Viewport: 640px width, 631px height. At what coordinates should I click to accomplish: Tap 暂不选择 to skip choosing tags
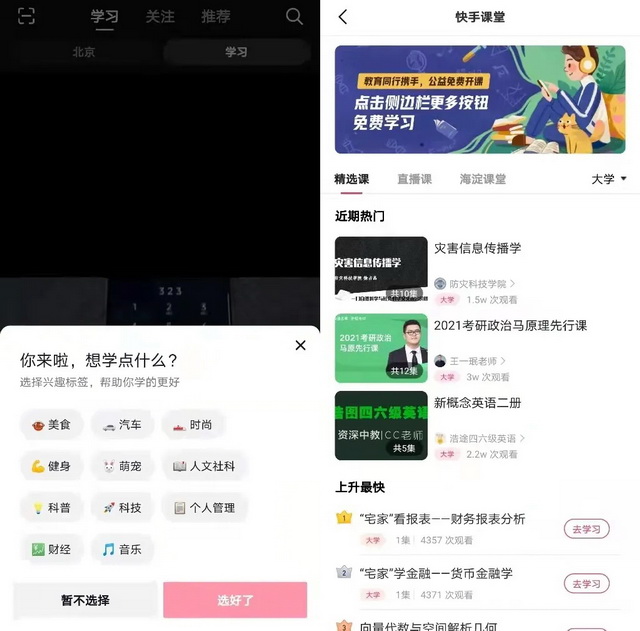85,600
